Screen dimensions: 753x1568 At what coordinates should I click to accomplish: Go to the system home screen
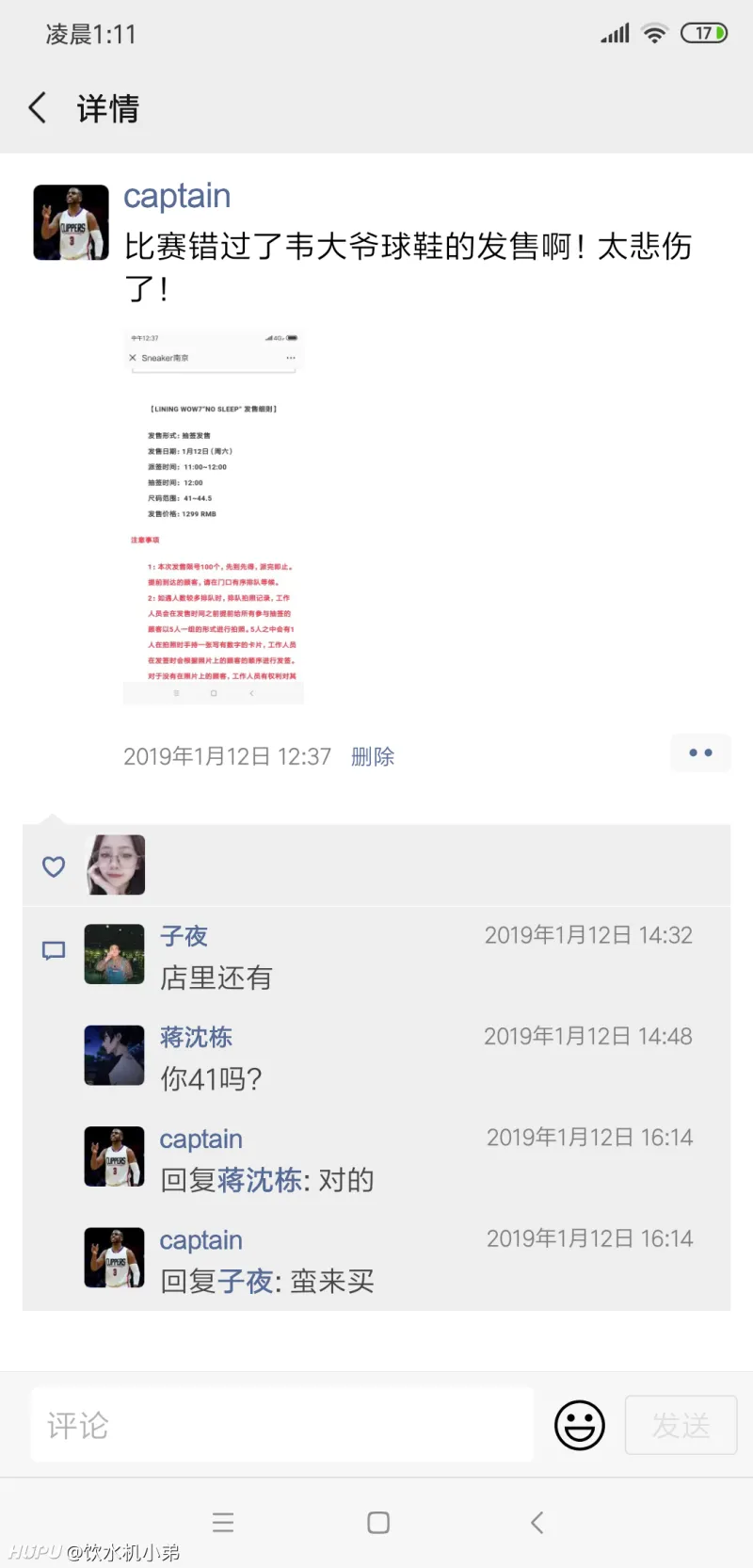pyautogui.click(x=378, y=1523)
